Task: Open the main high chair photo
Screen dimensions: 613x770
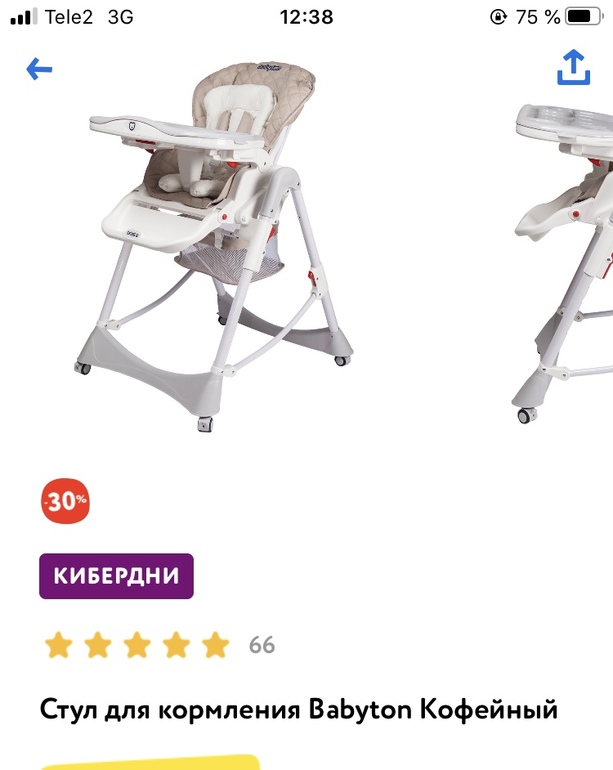Action: pos(215,245)
